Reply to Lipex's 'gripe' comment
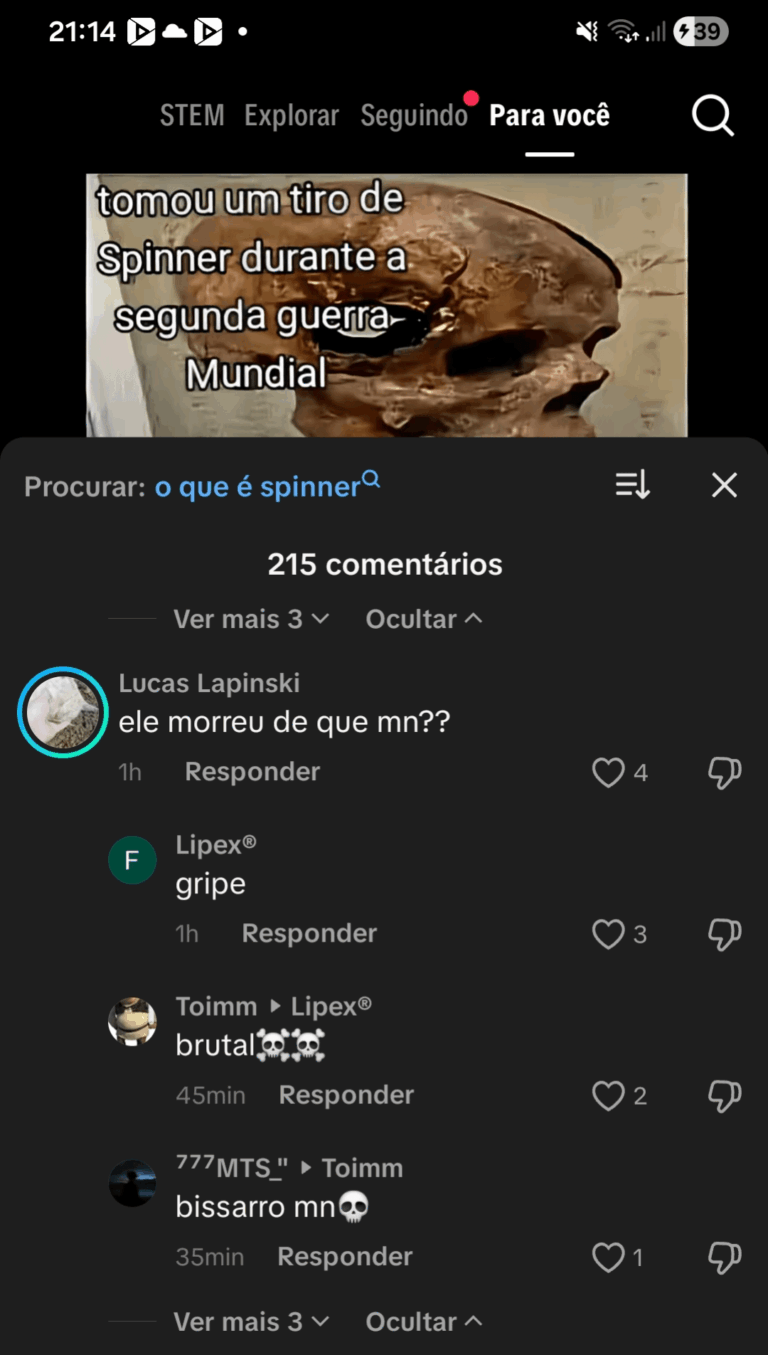768x1355 pixels. click(x=309, y=934)
